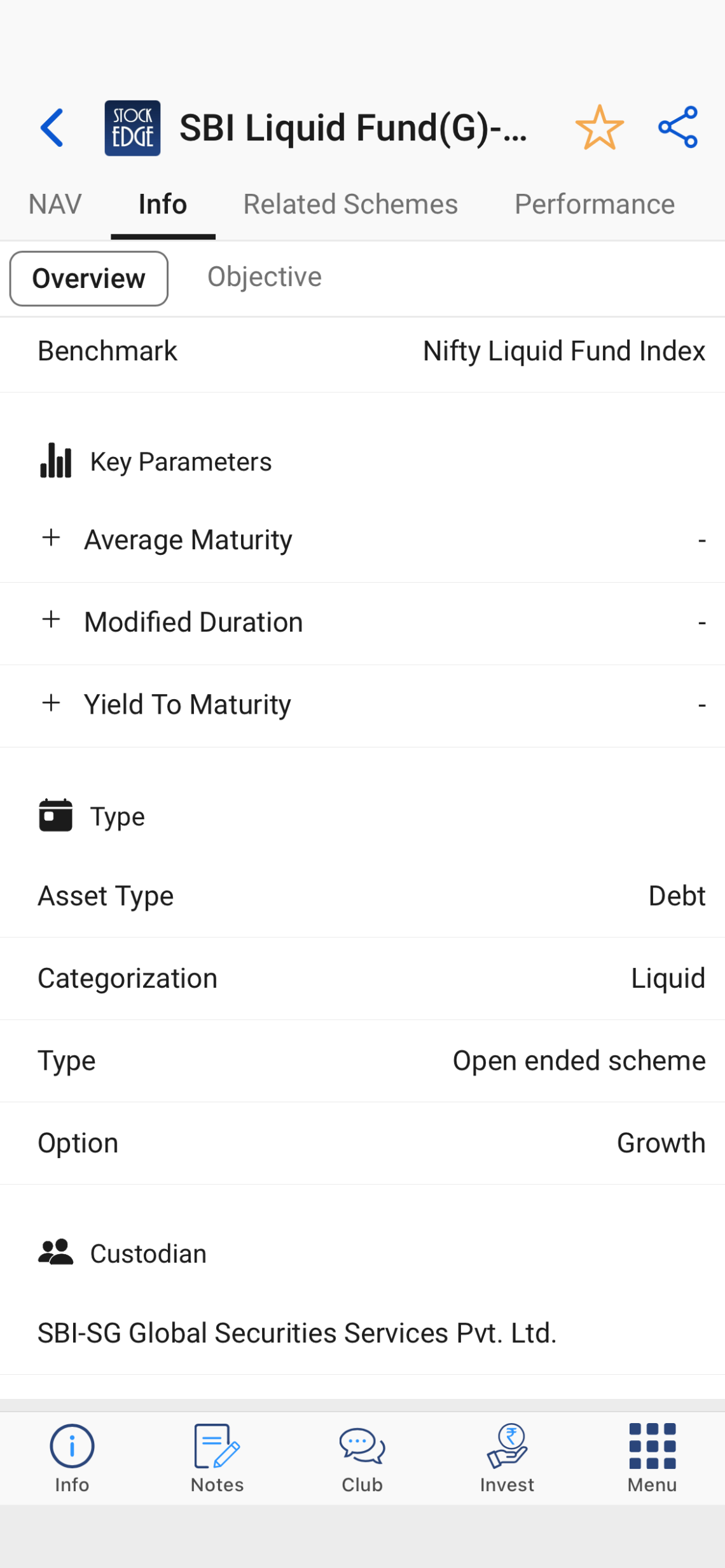Viewport: 725px width, 1568px height.
Task: Tap the StockEdge fund logo
Action: pos(132,127)
